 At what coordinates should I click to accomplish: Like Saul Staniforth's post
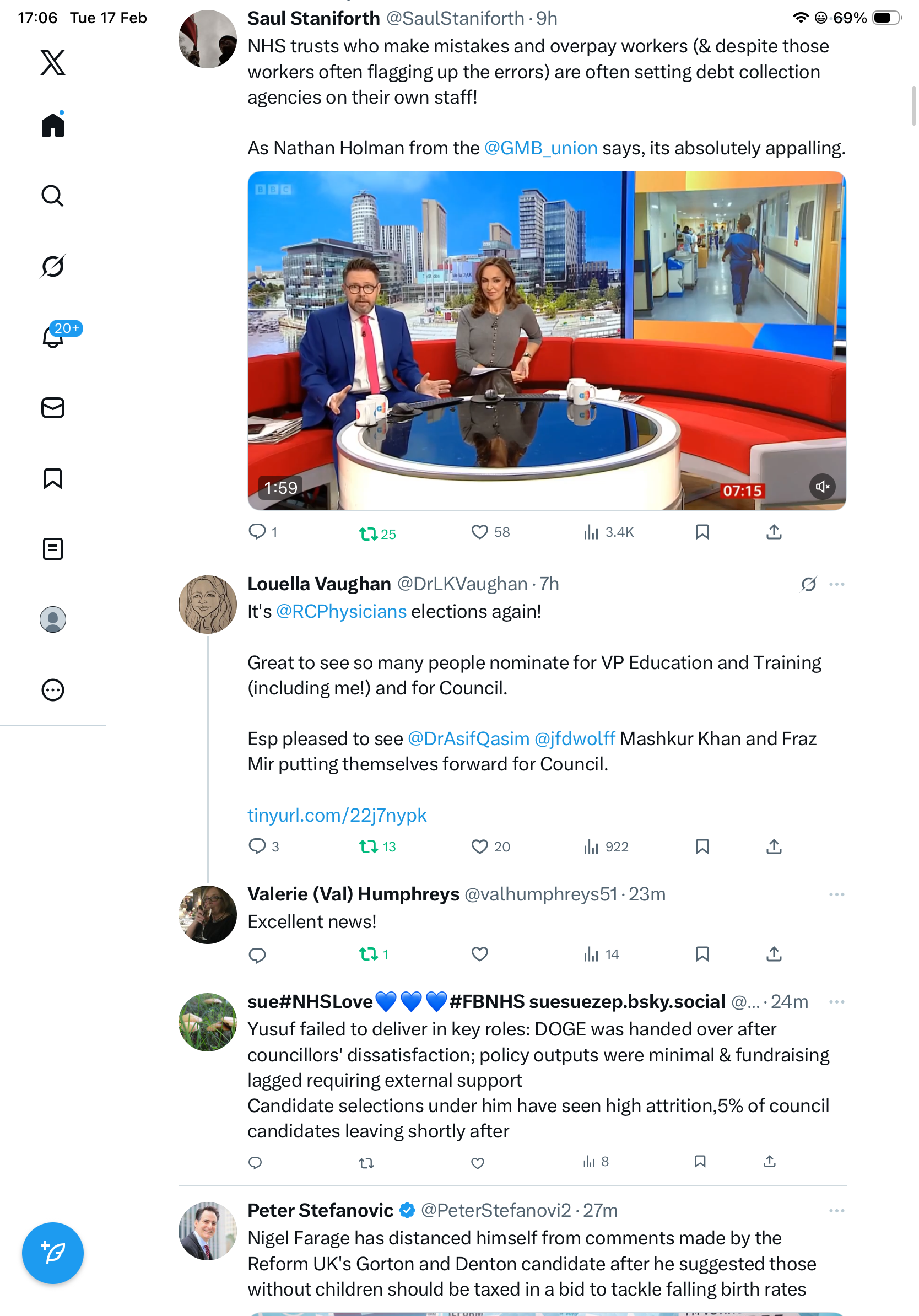coord(479,532)
